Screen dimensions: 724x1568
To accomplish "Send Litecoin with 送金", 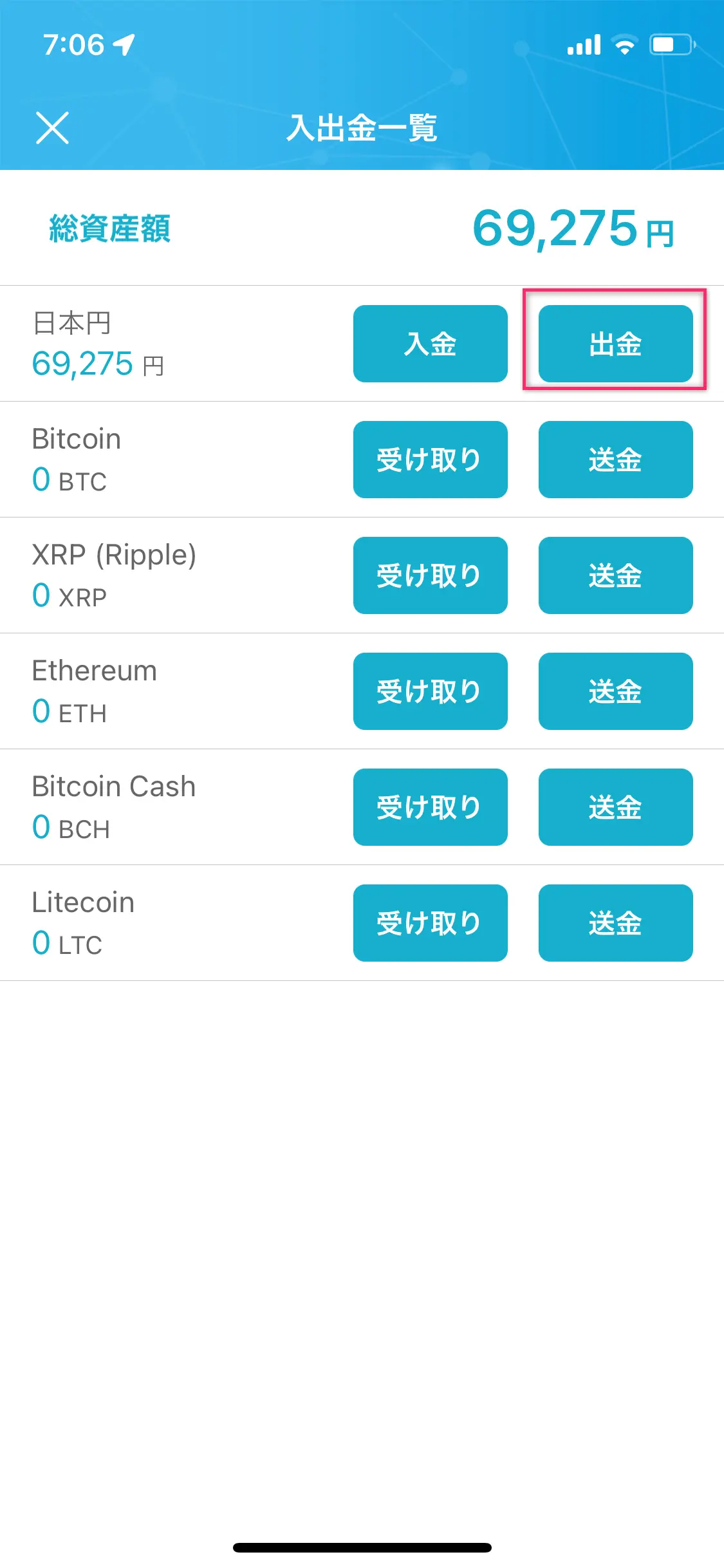I will [616, 923].
